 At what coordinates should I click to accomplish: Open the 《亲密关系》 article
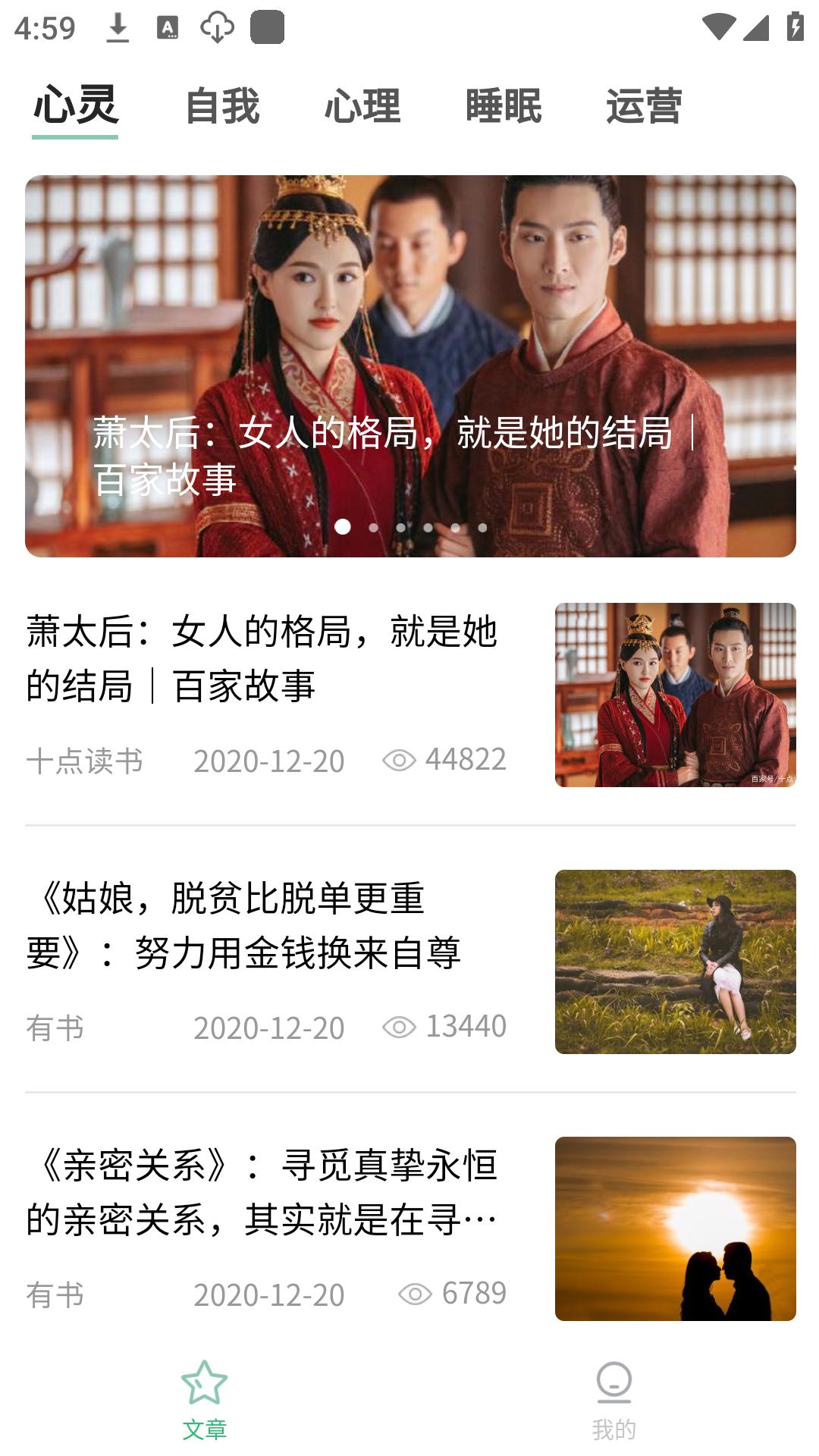262,1192
